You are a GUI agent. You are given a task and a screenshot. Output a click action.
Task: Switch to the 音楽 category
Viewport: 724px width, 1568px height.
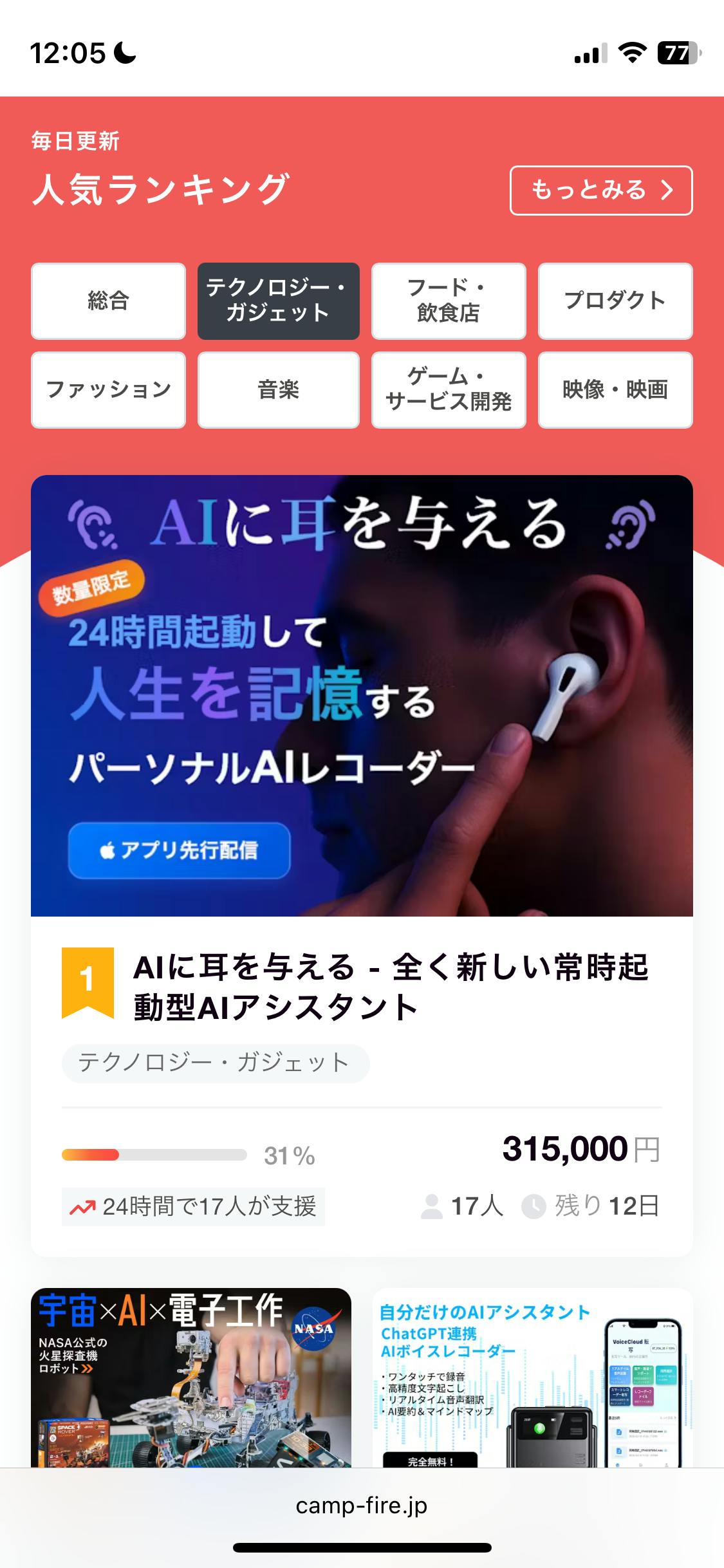[x=278, y=389]
